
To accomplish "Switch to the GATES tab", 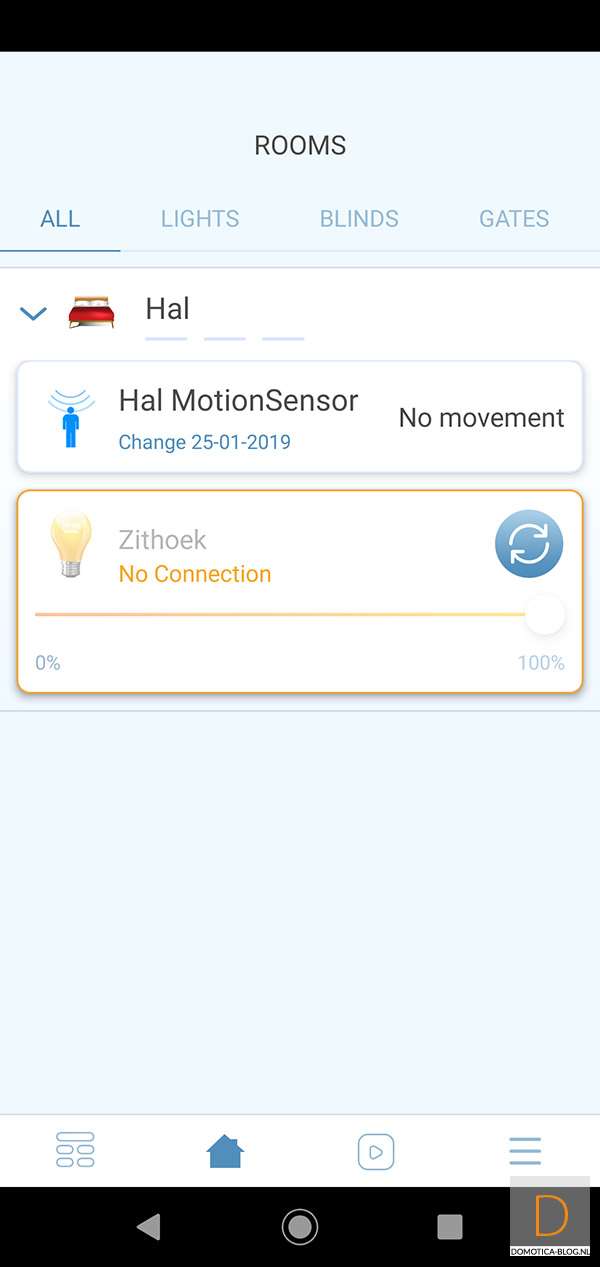I will [x=514, y=219].
